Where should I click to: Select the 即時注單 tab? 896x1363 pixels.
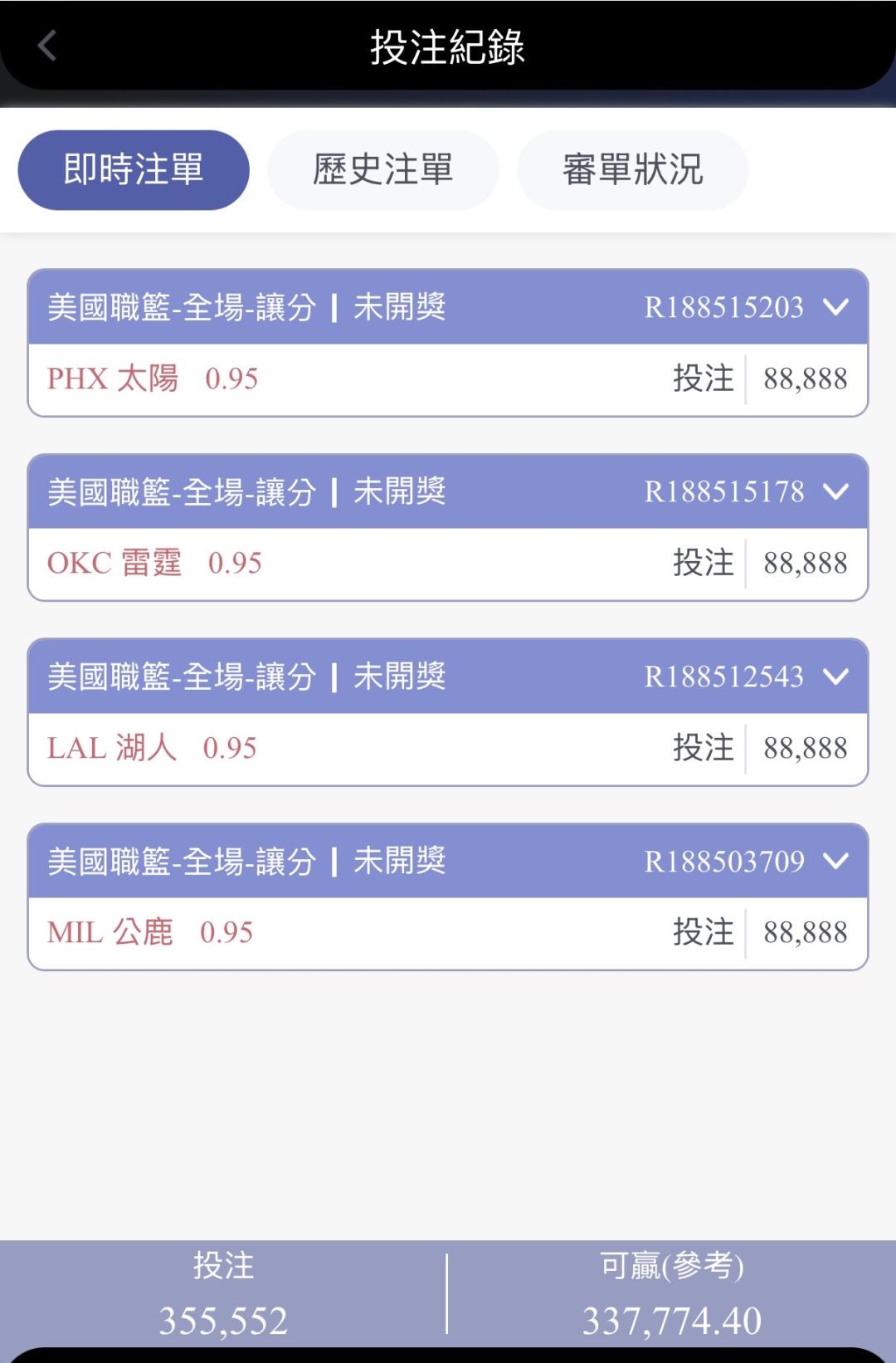pos(134,170)
